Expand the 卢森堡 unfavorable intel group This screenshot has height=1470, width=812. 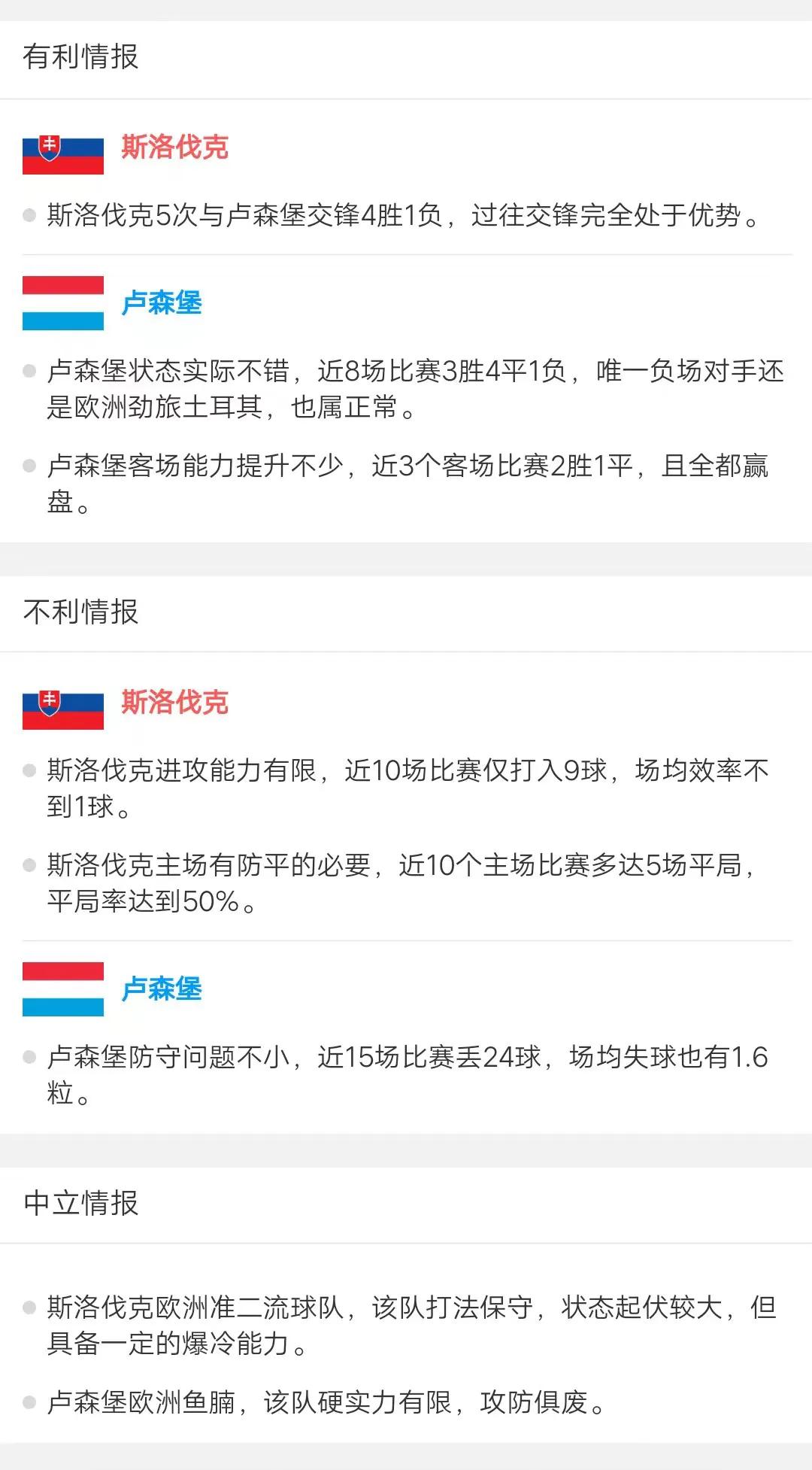161,990
